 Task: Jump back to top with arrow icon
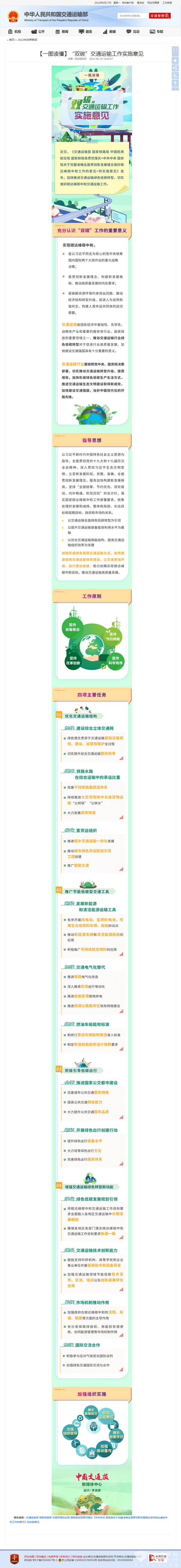(176, 83)
